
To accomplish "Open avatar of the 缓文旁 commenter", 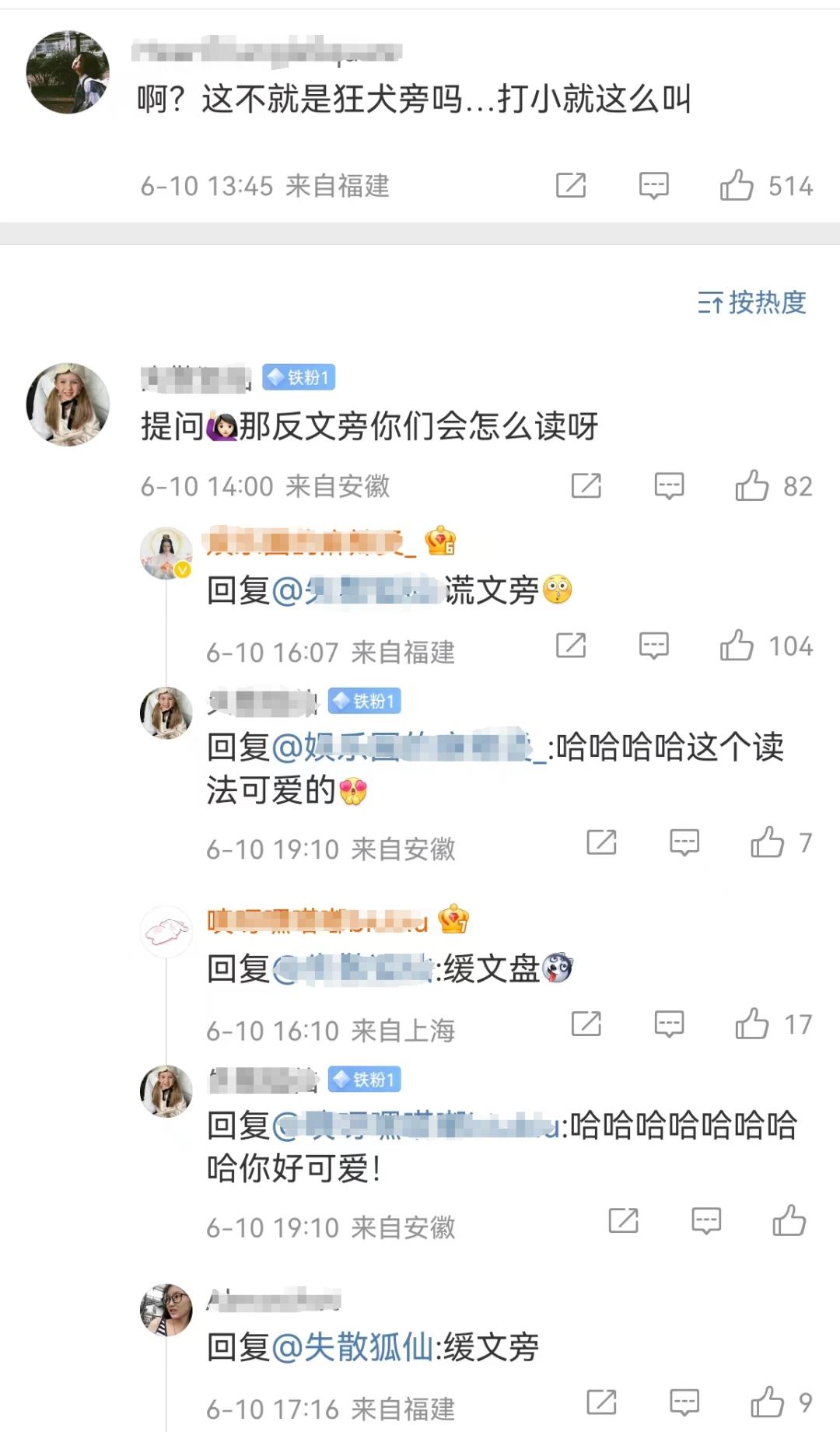I will coord(166,1310).
